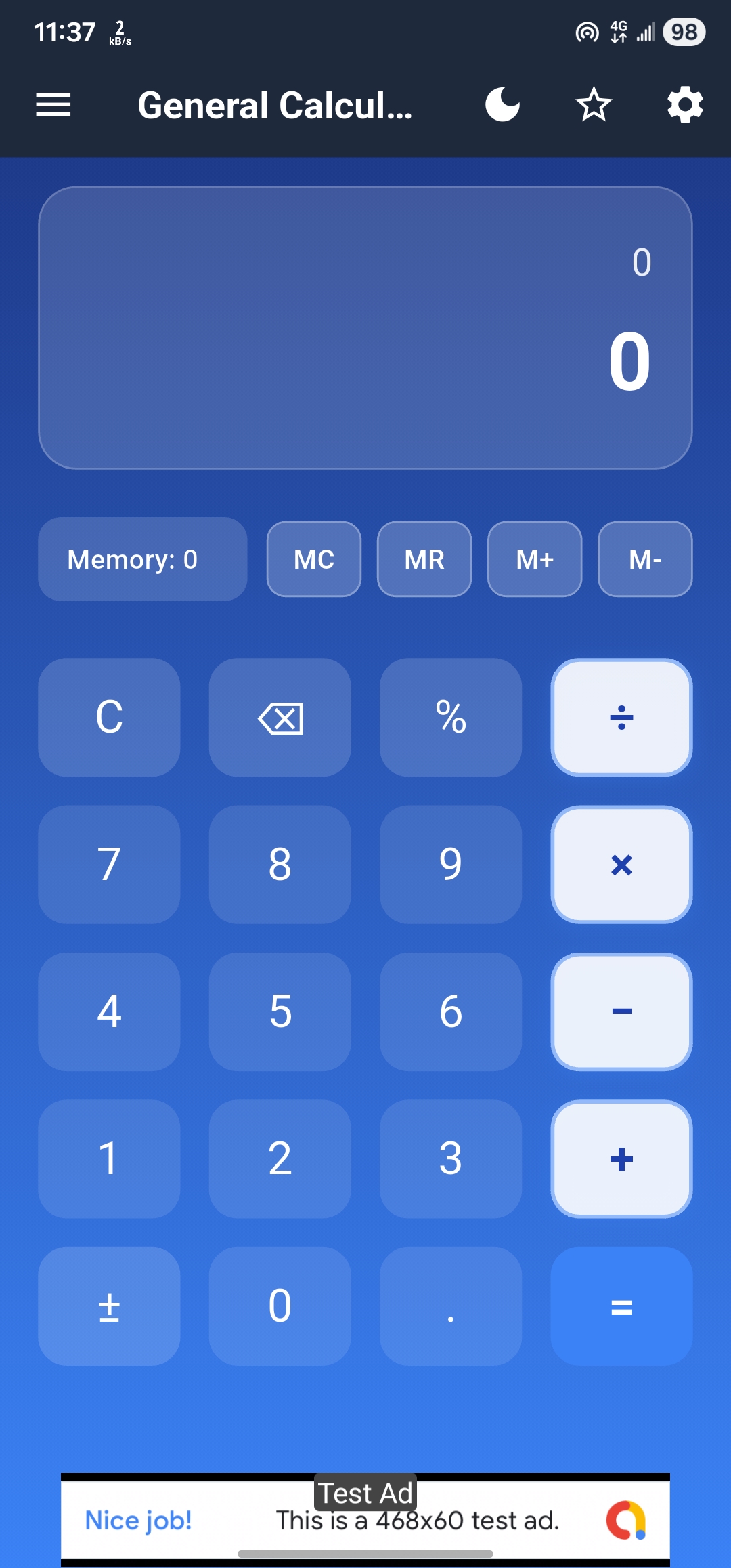Calculate result with equals key
The image size is (731, 1568).
point(621,1306)
